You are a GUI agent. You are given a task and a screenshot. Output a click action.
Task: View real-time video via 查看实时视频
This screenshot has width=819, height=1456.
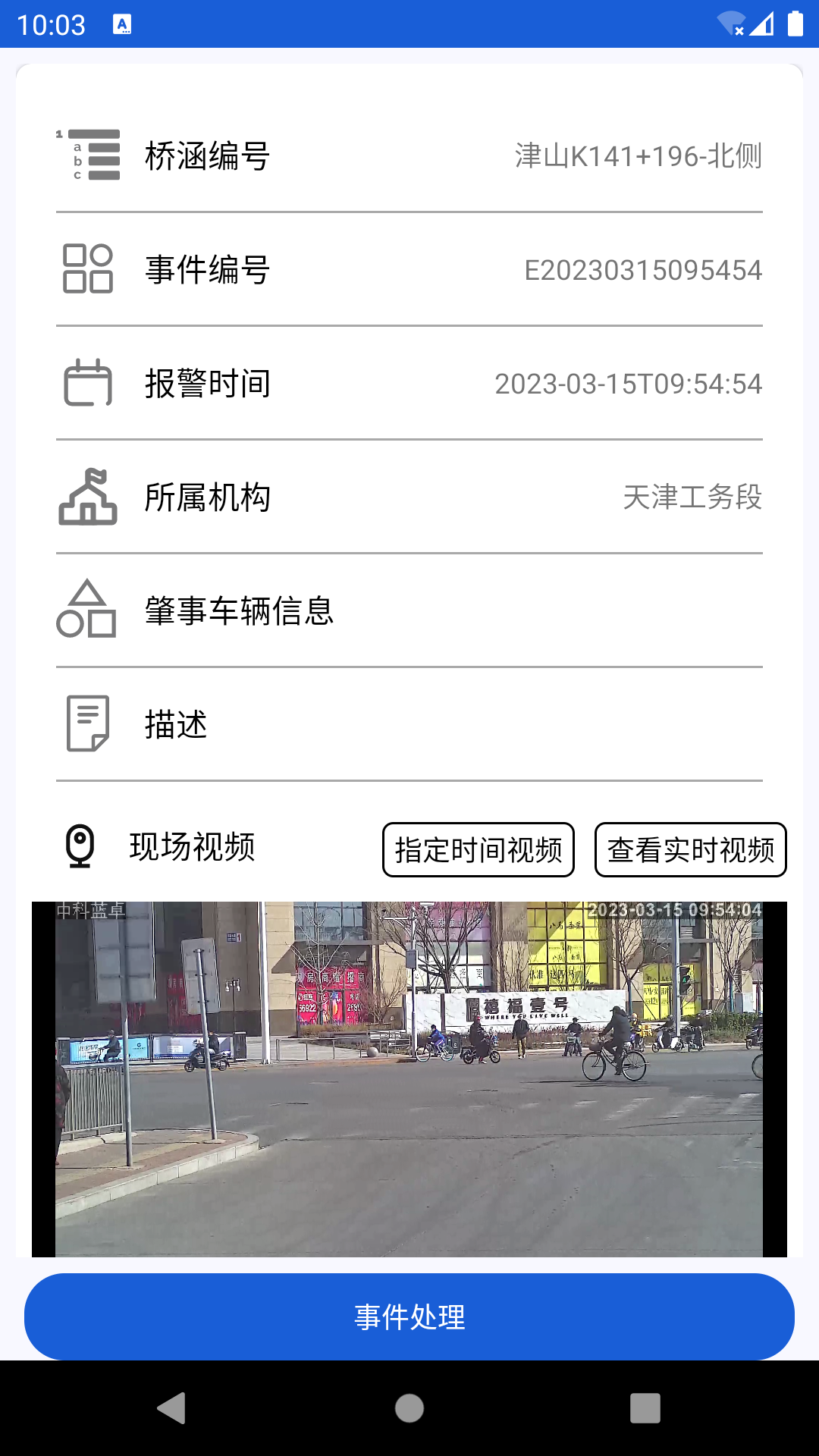[691, 849]
